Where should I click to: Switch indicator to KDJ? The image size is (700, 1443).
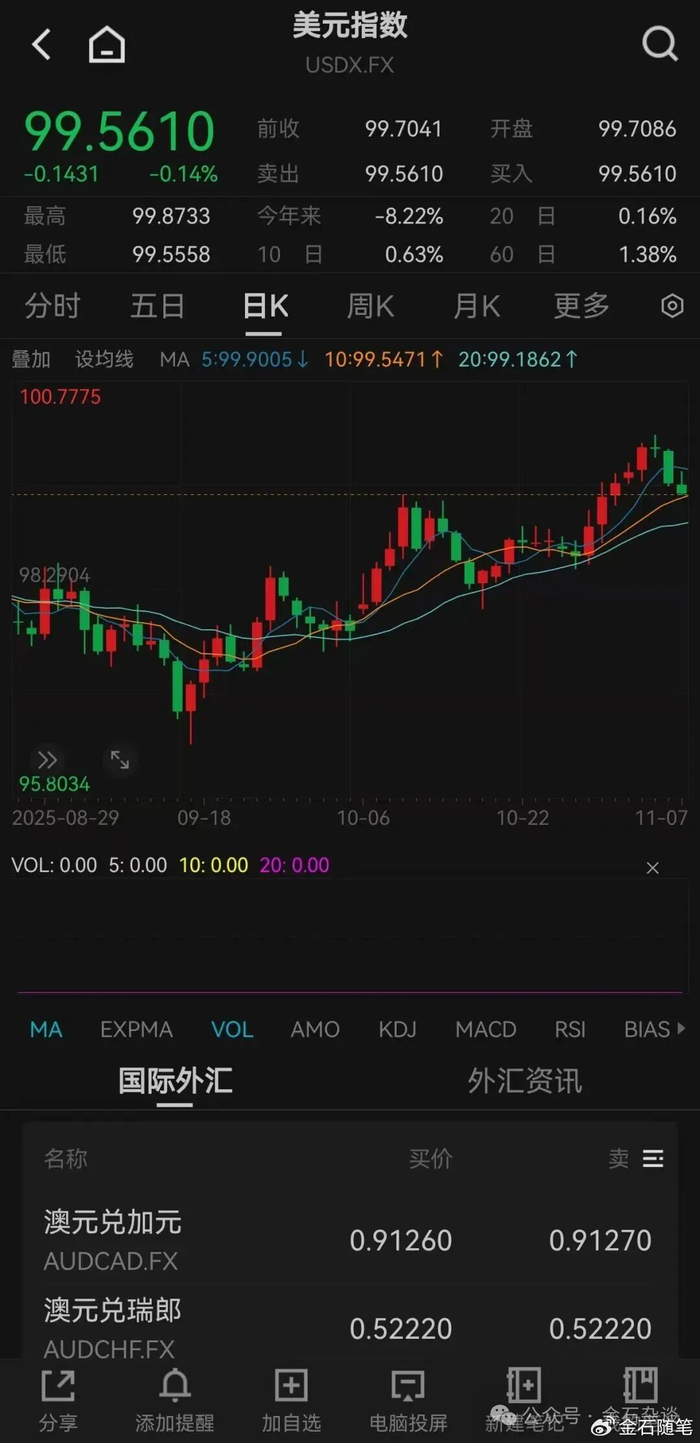pos(397,1029)
